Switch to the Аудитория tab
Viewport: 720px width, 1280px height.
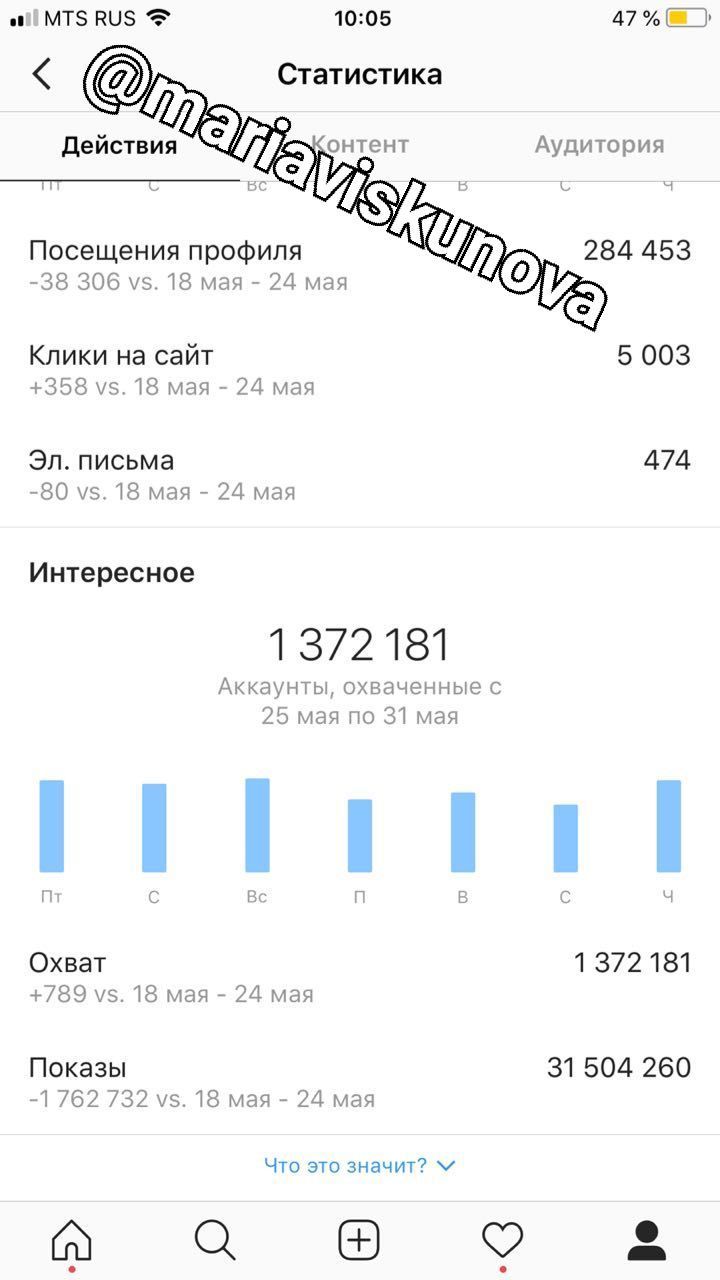tap(599, 145)
